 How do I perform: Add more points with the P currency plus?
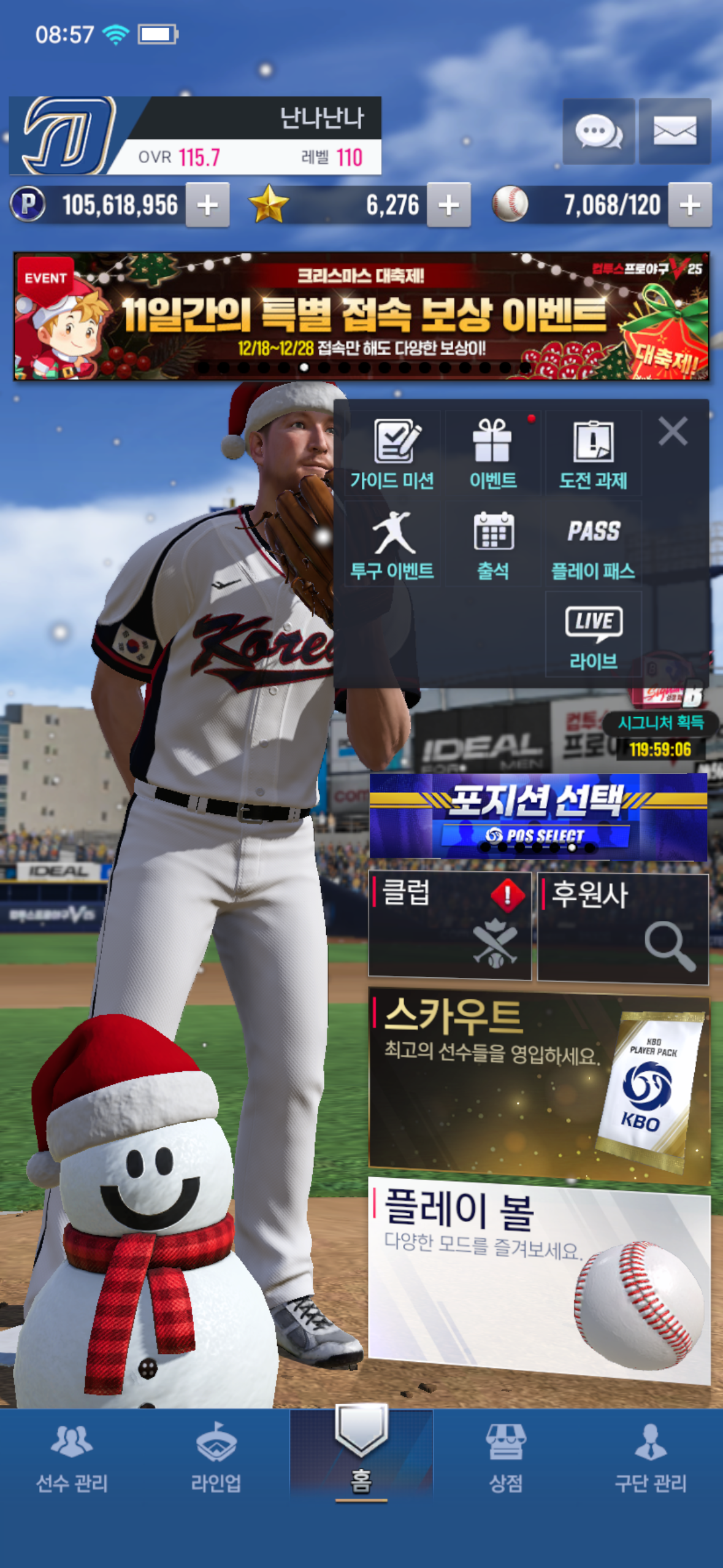coord(207,206)
